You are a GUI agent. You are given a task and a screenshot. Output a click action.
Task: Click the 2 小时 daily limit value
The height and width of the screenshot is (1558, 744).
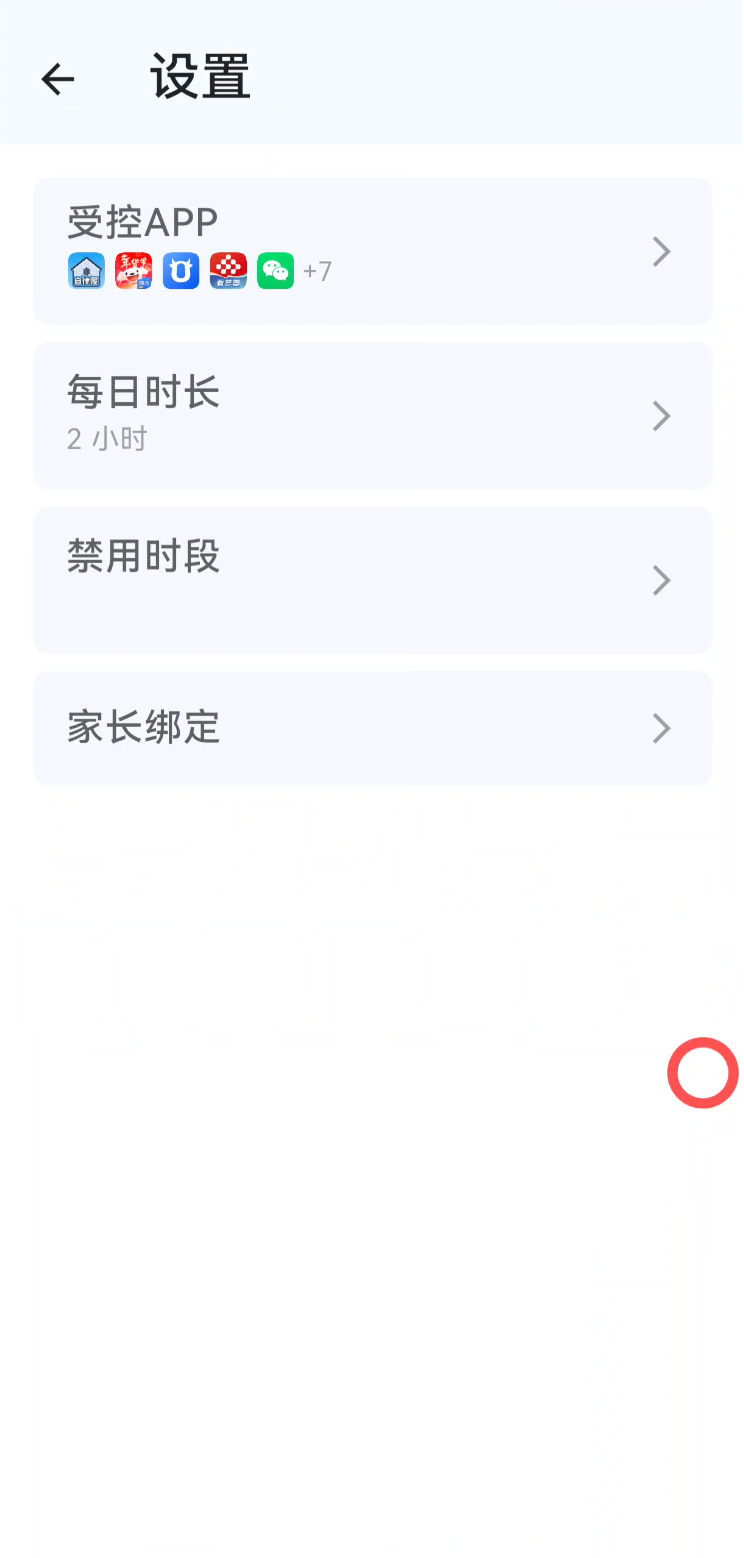click(106, 438)
